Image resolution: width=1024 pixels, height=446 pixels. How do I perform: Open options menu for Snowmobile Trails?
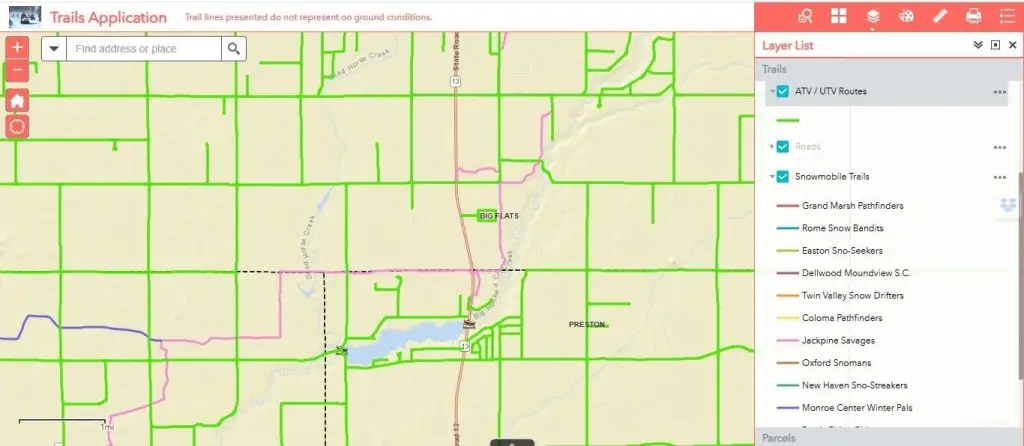pos(999,177)
